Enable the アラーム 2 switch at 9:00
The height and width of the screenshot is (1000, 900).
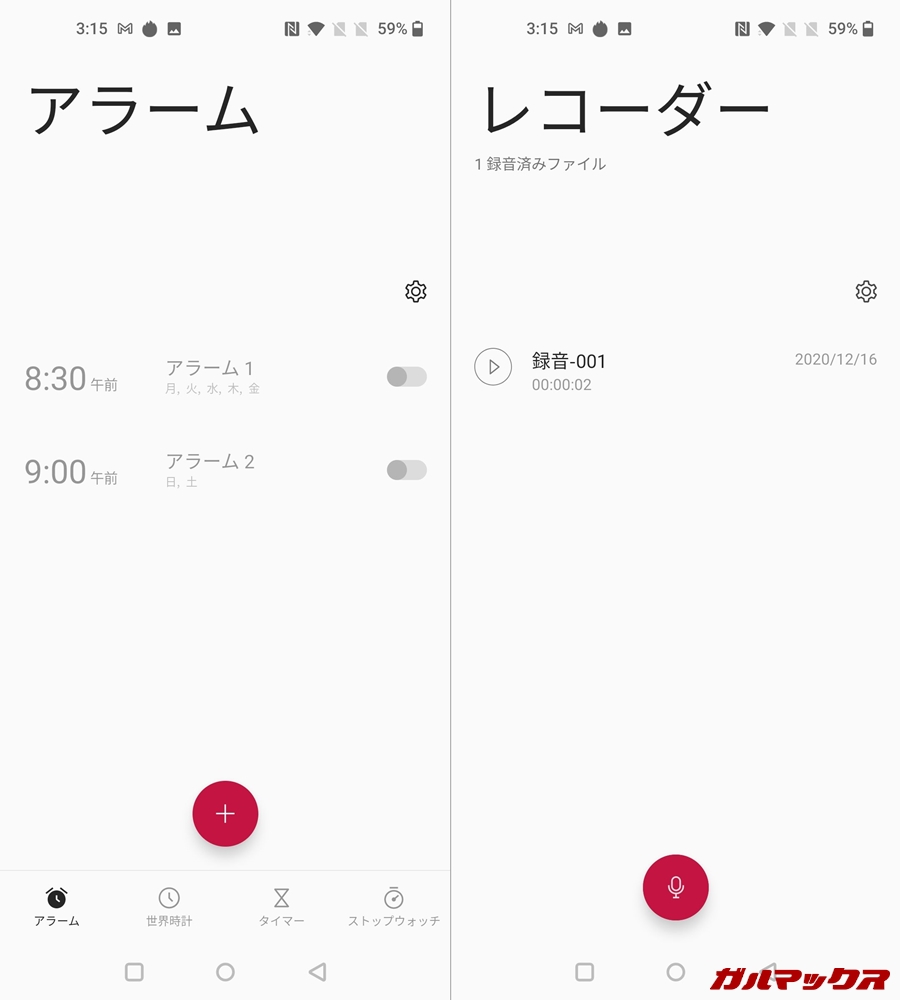406,470
